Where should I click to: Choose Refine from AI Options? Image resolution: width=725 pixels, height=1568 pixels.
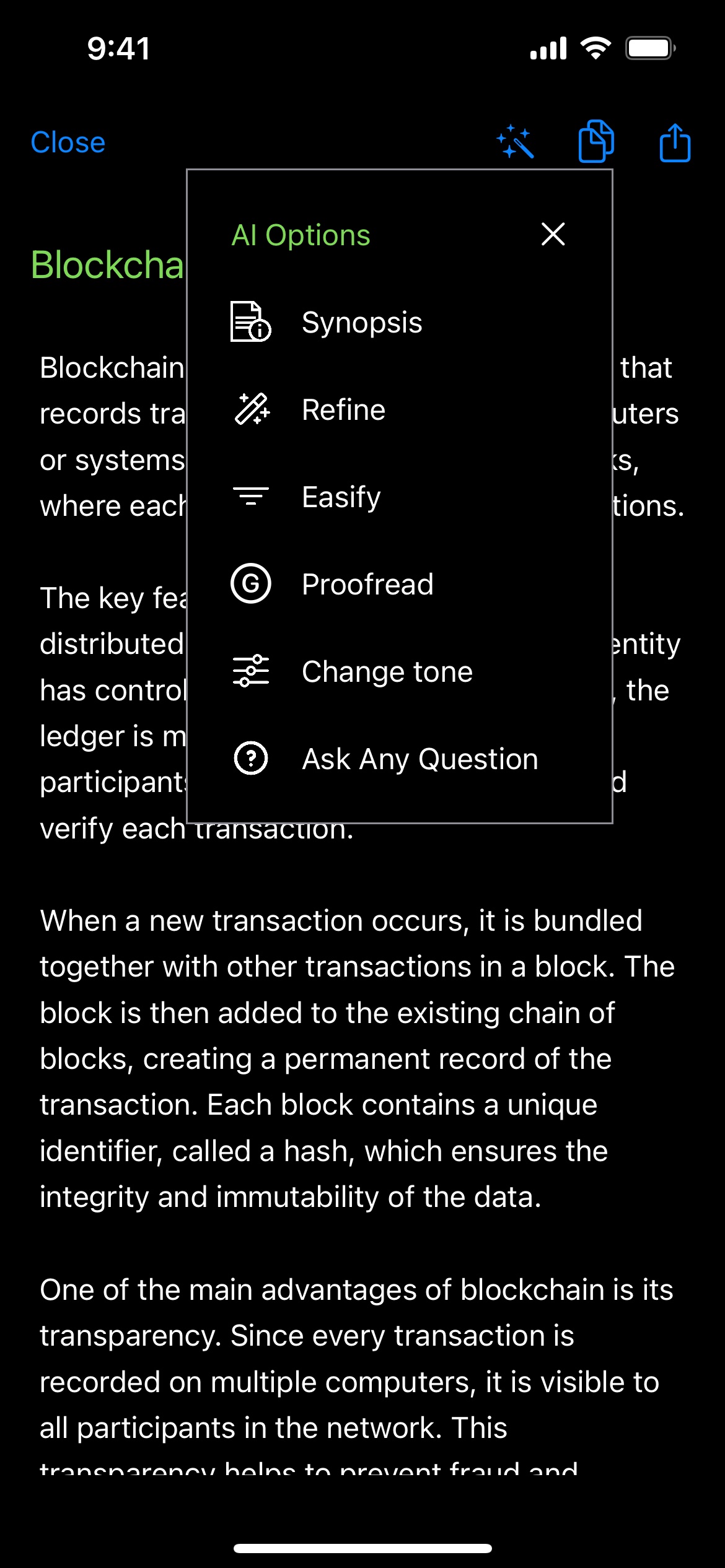pos(343,410)
